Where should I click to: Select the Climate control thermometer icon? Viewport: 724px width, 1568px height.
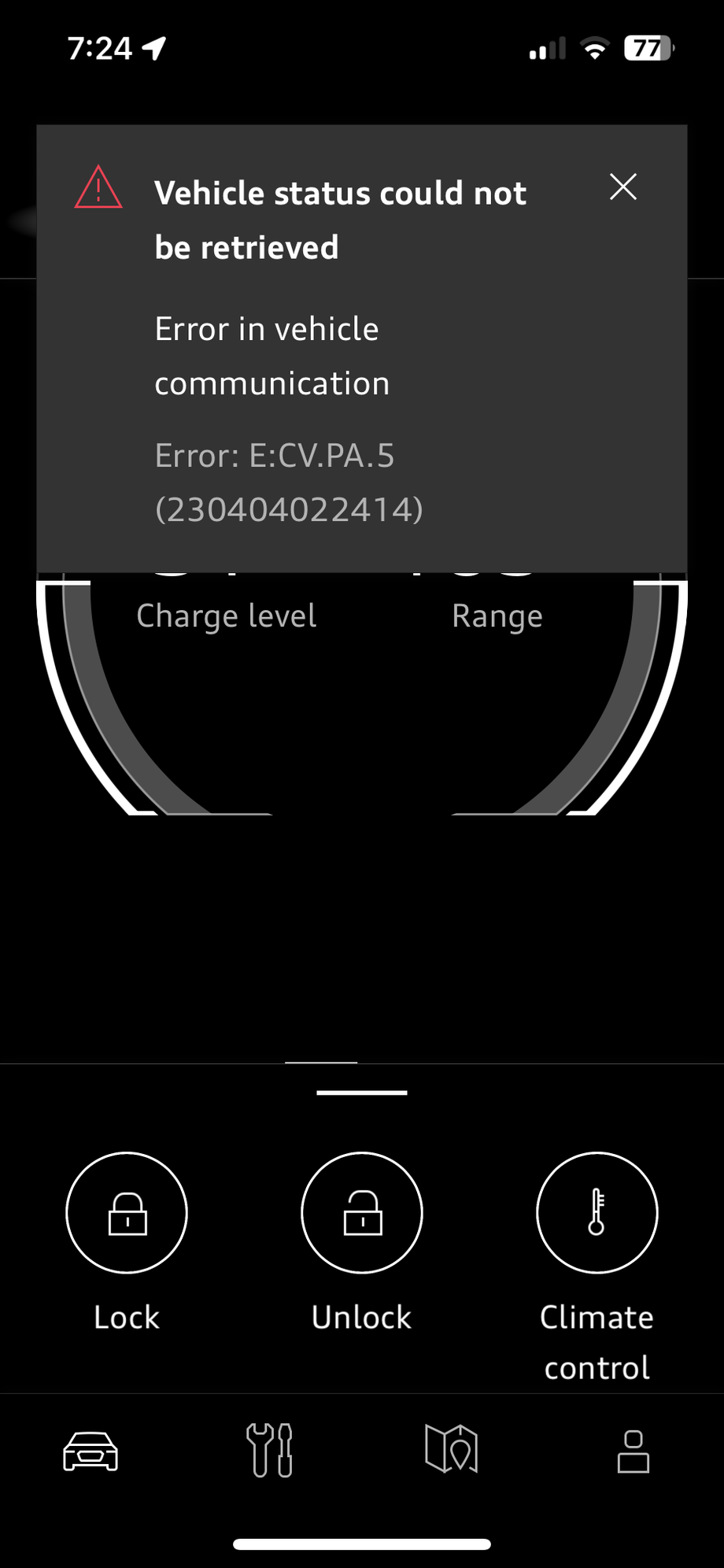coord(597,1212)
